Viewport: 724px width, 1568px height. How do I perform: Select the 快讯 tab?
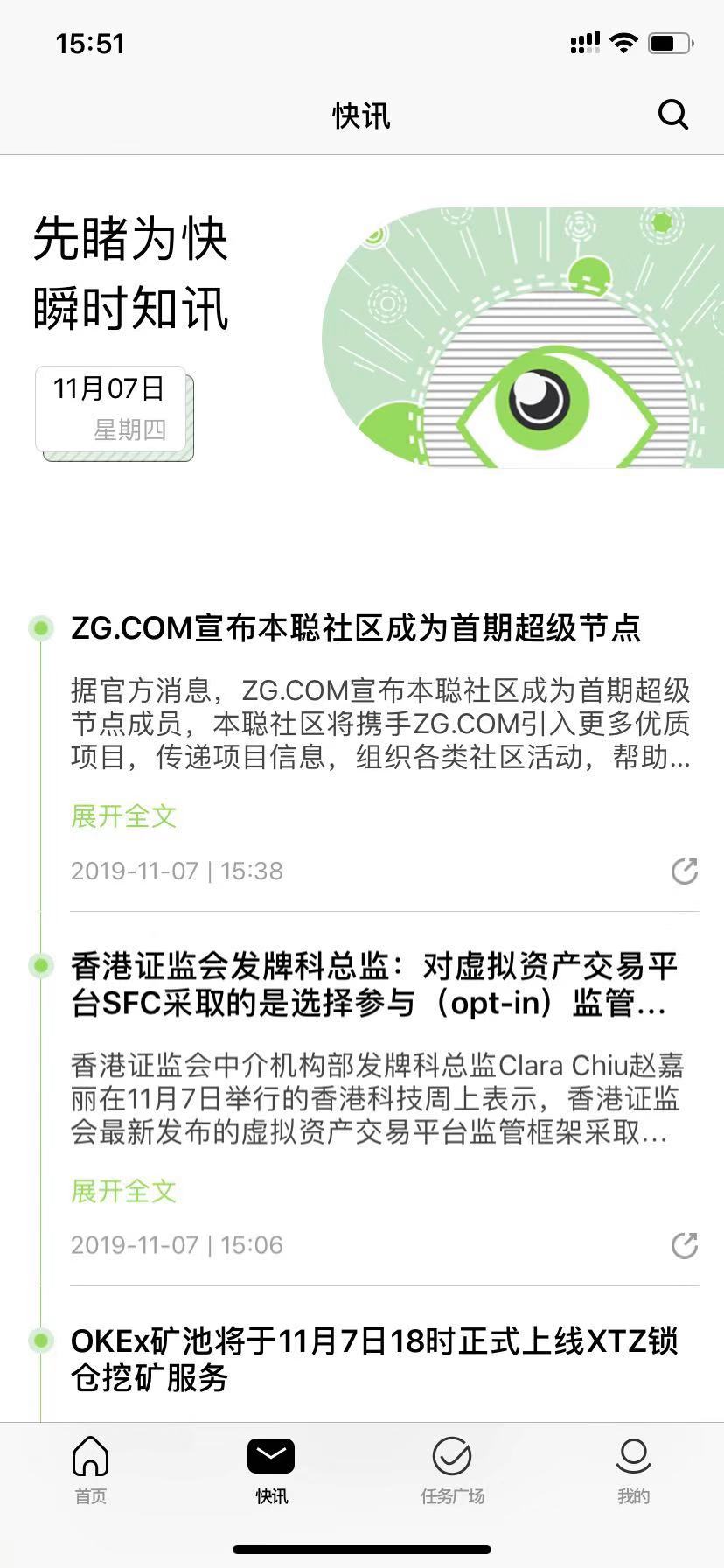271,1472
